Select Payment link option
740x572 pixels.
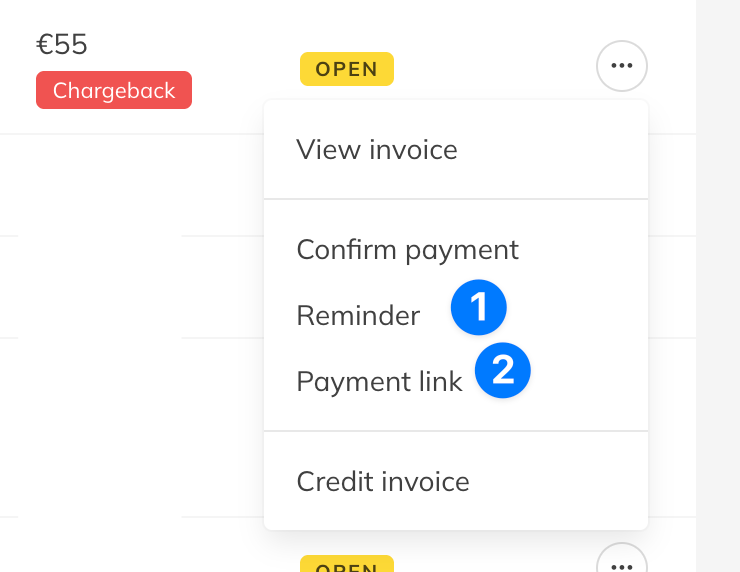click(379, 381)
